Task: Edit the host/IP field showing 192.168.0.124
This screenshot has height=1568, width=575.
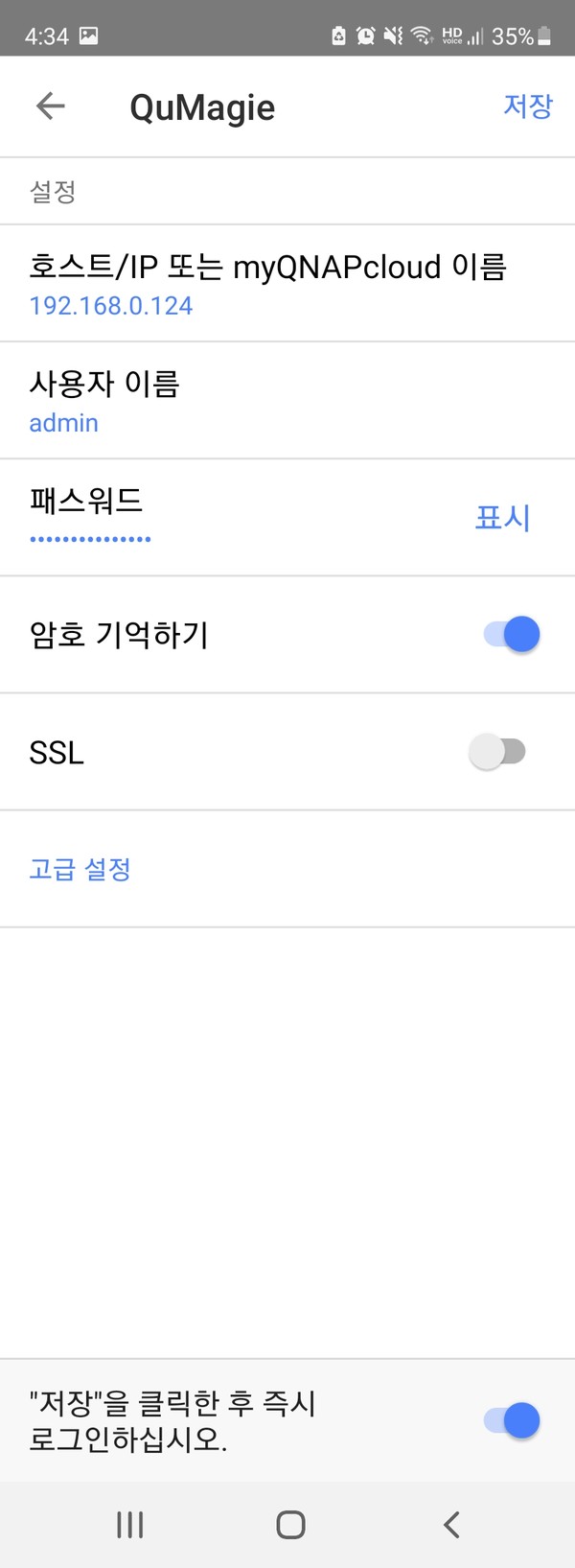Action: [x=111, y=305]
